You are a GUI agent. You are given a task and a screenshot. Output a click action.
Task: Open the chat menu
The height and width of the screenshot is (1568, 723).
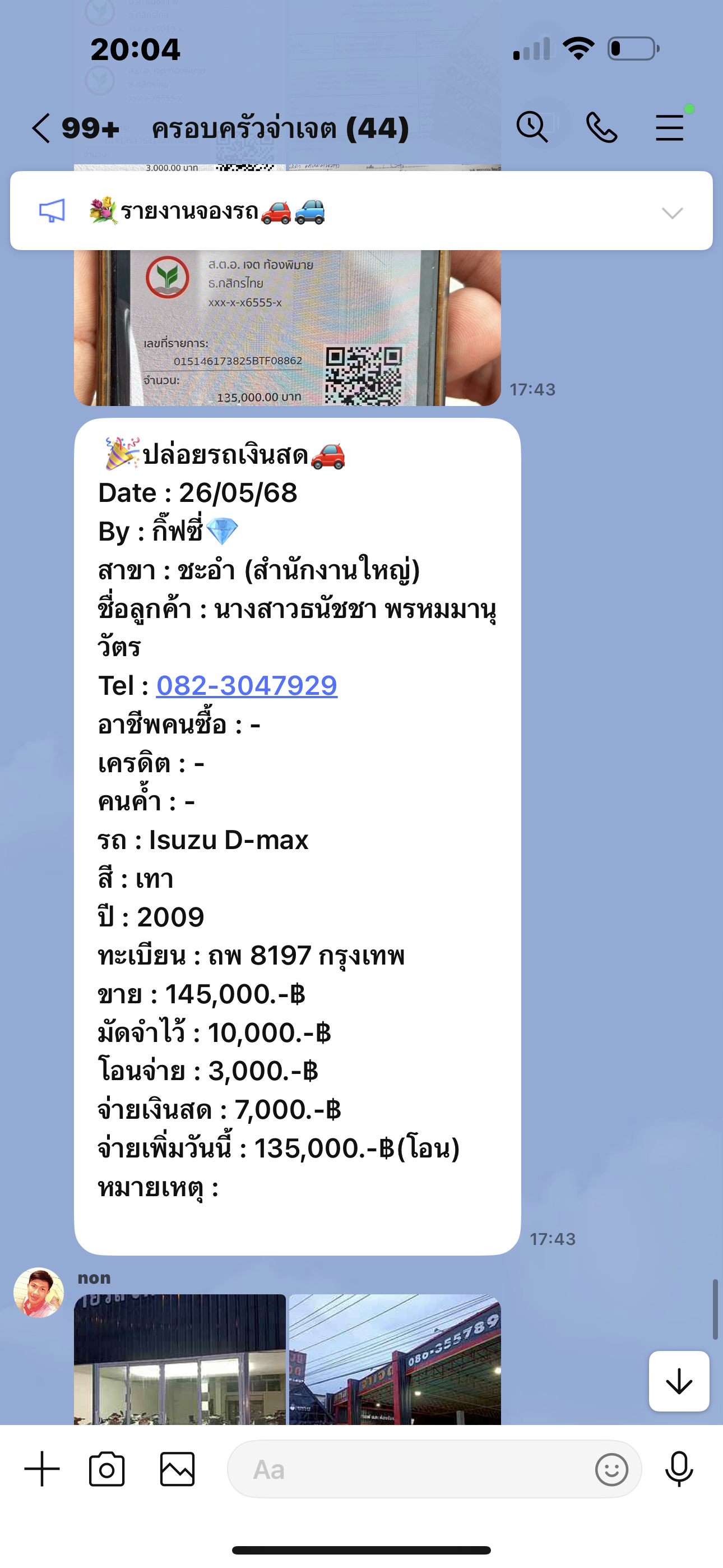pos(669,128)
